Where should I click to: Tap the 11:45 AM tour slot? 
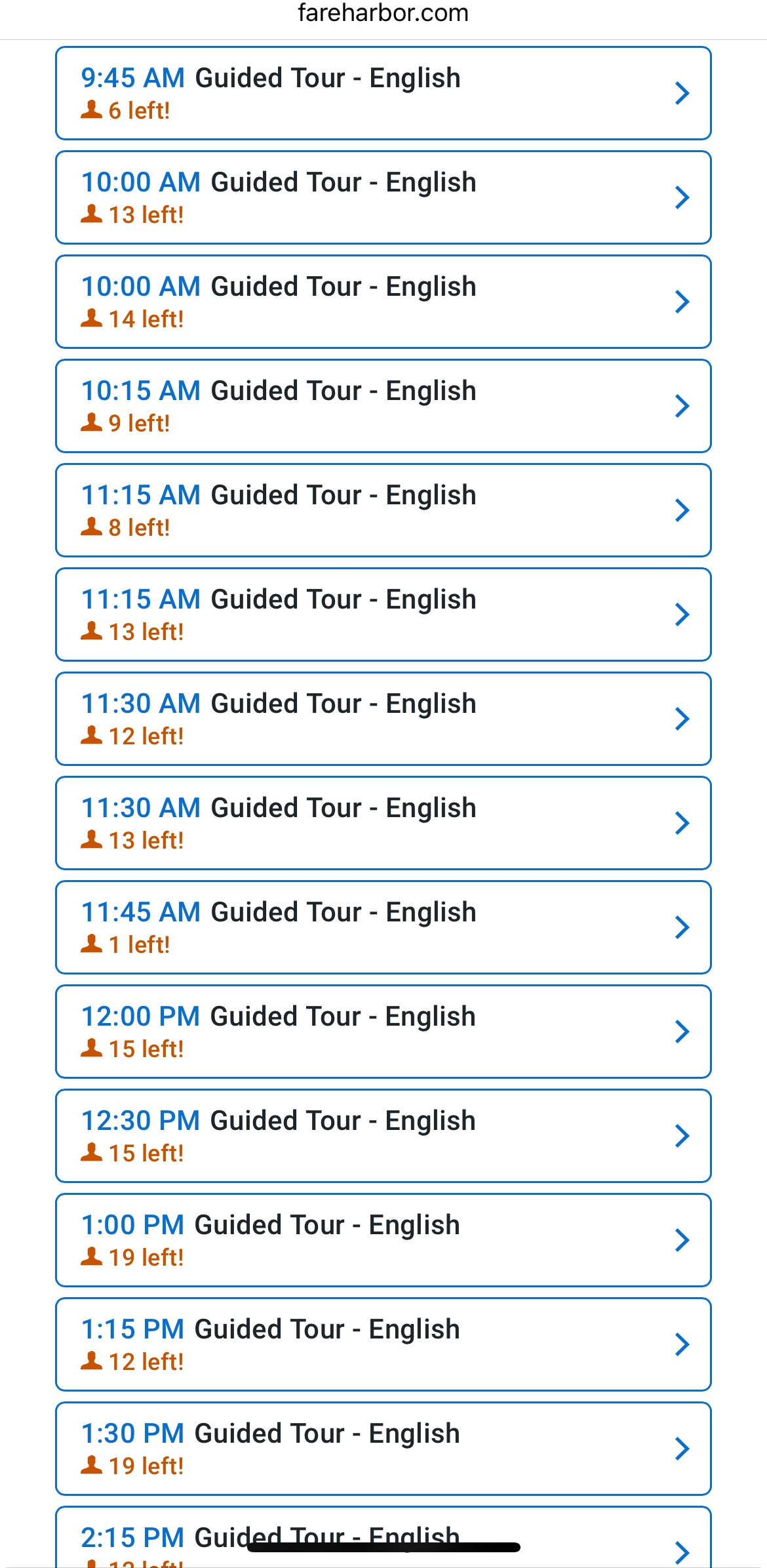coord(383,927)
